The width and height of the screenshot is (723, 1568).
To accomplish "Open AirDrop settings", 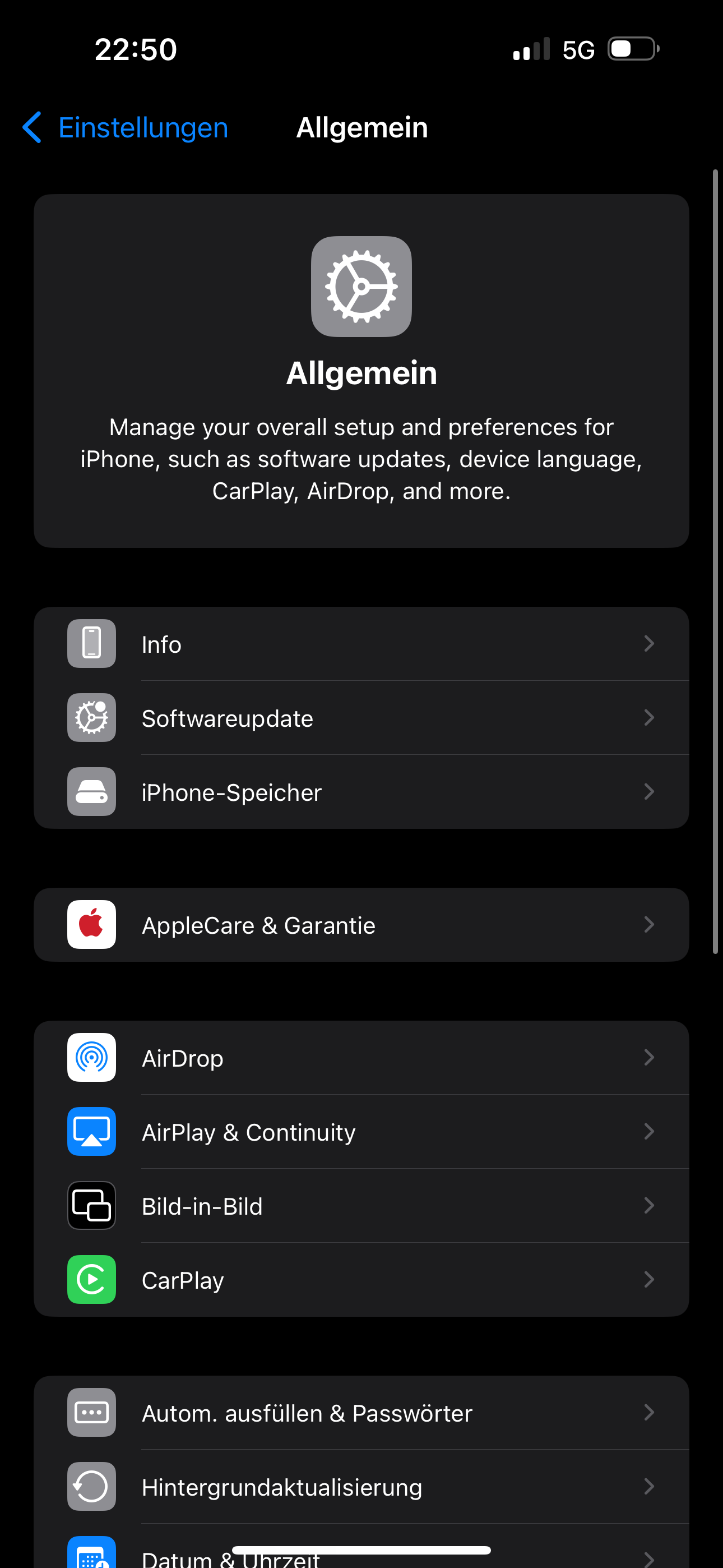I will pyautogui.click(x=361, y=1058).
